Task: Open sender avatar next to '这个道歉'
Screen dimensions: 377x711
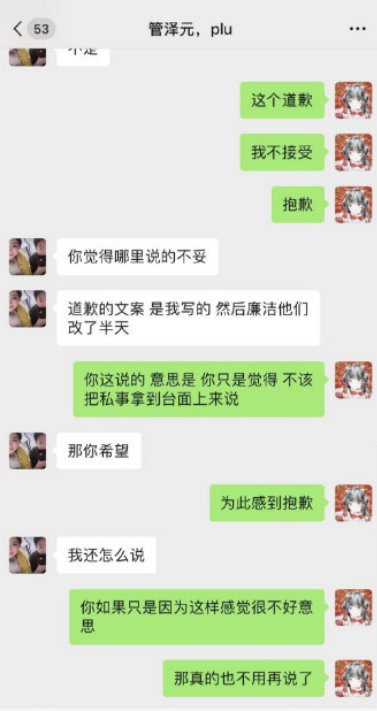Action: click(353, 100)
